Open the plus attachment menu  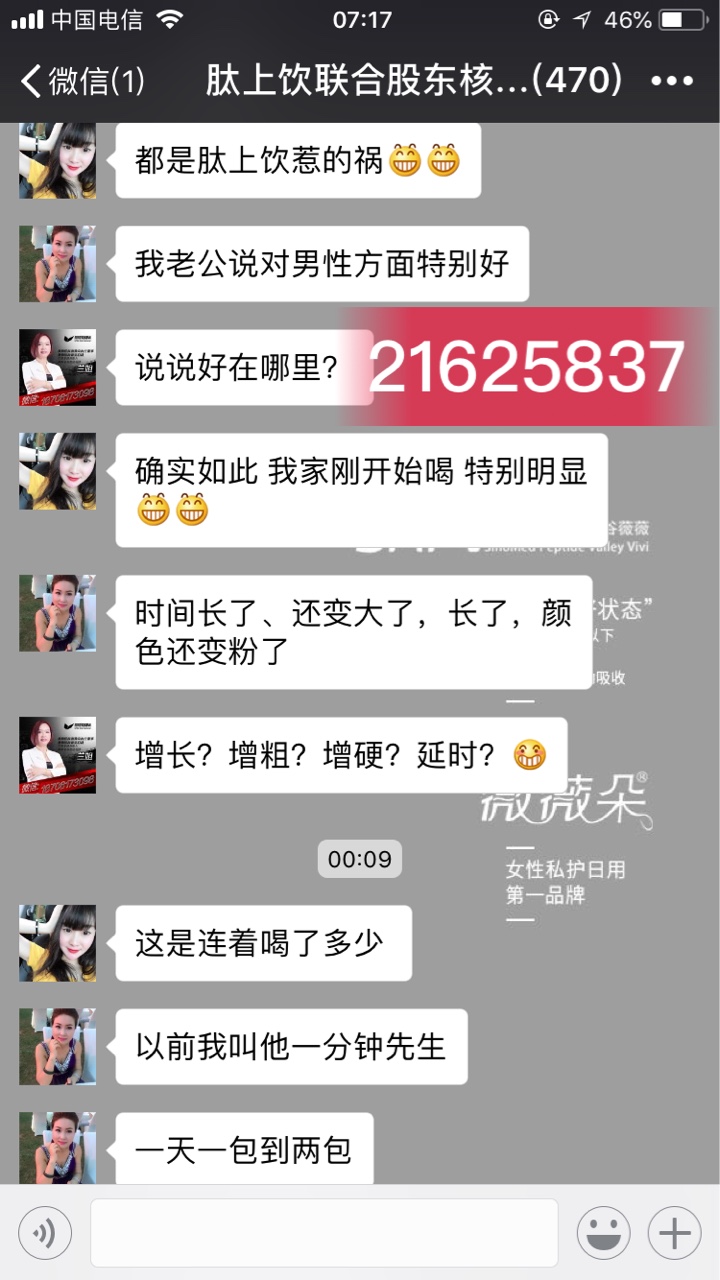pyautogui.click(x=674, y=1233)
